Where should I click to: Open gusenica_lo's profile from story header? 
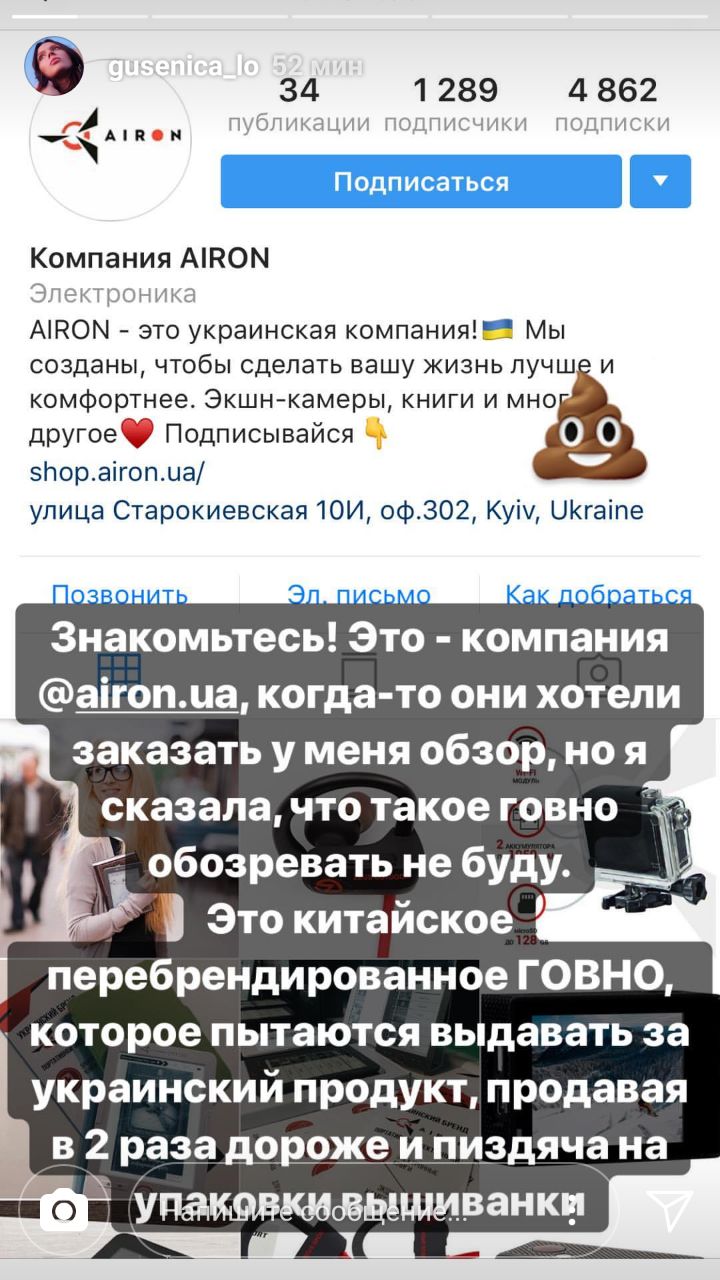(x=182, y=67)
